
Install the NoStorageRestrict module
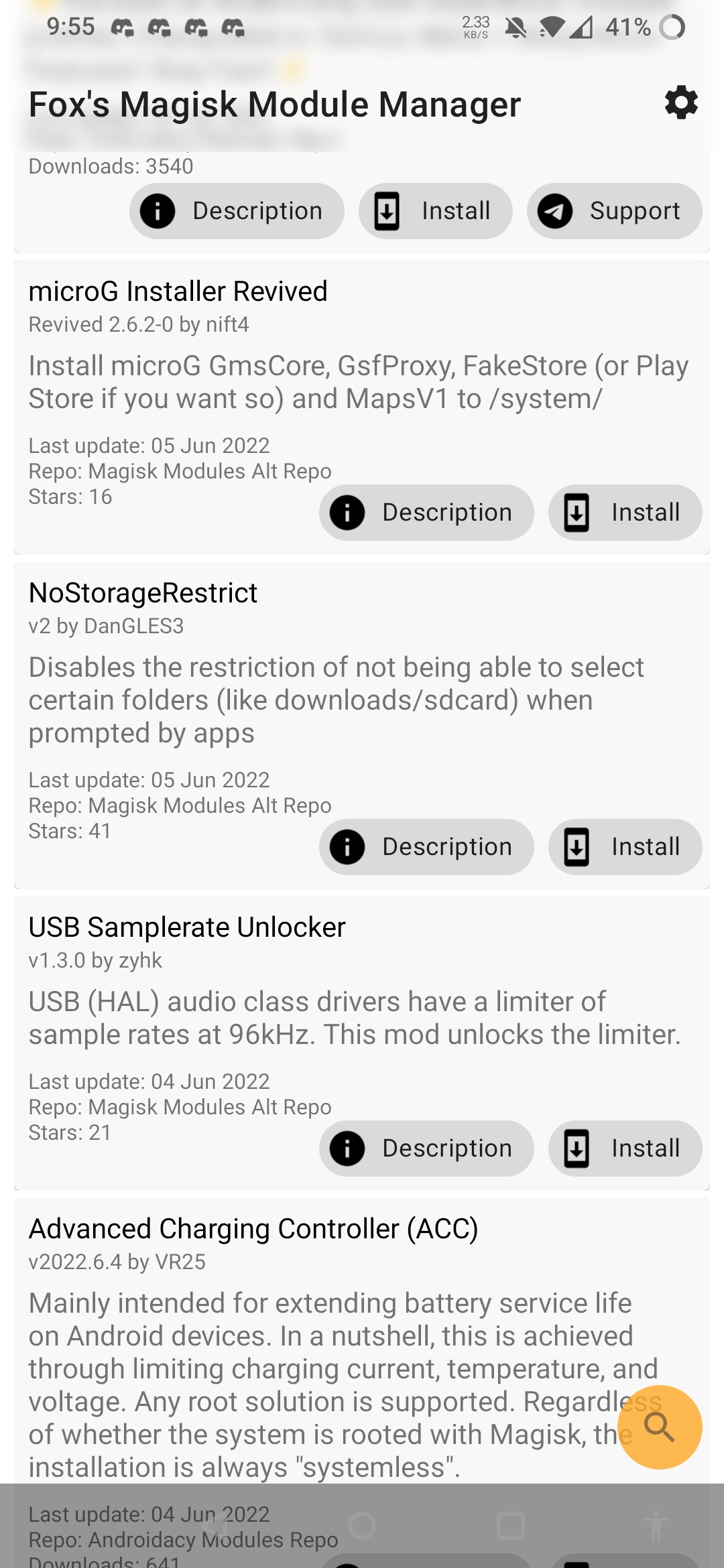click(x=625, y=847)
